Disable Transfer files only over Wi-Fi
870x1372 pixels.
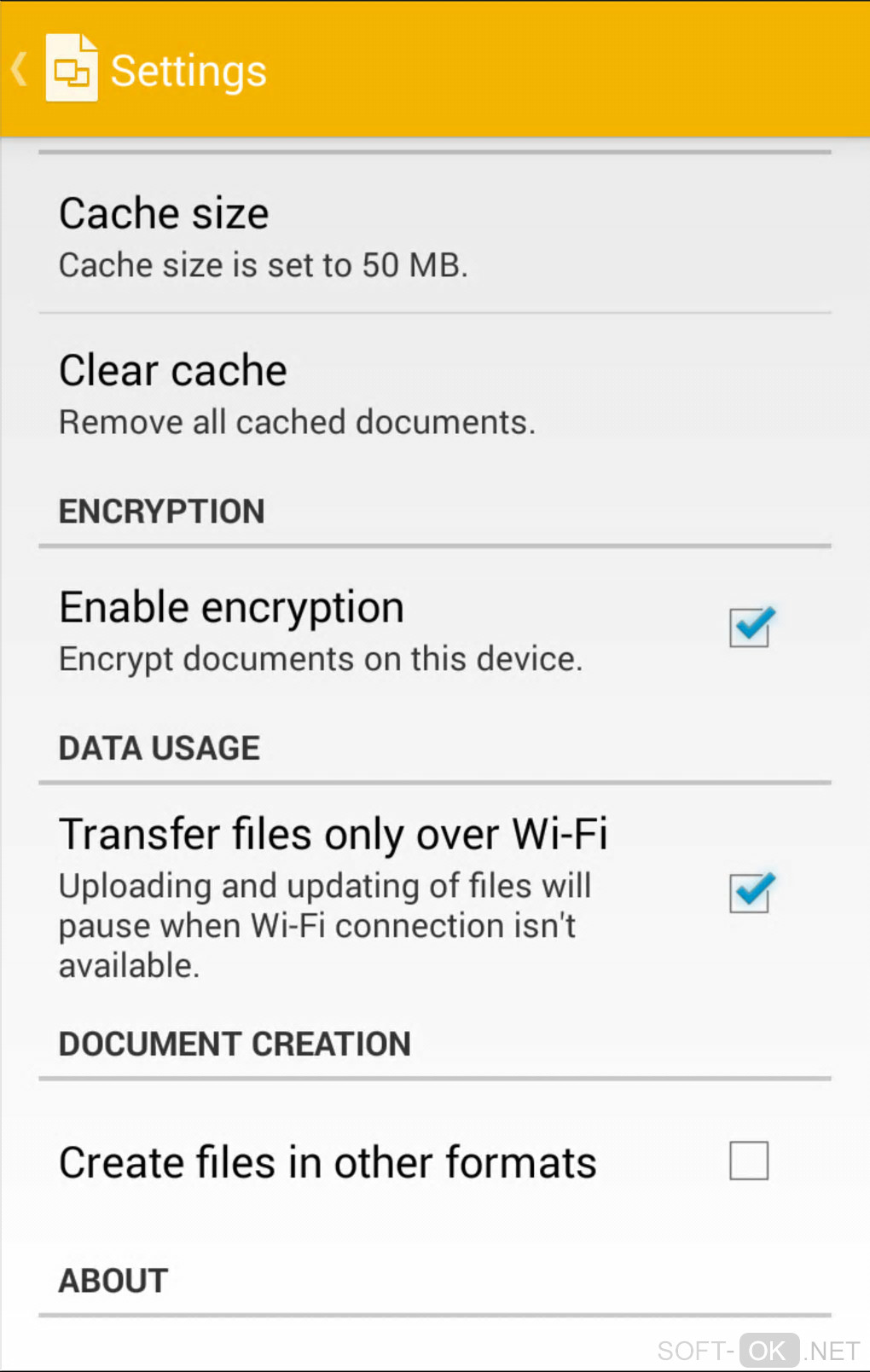(749, 894)
